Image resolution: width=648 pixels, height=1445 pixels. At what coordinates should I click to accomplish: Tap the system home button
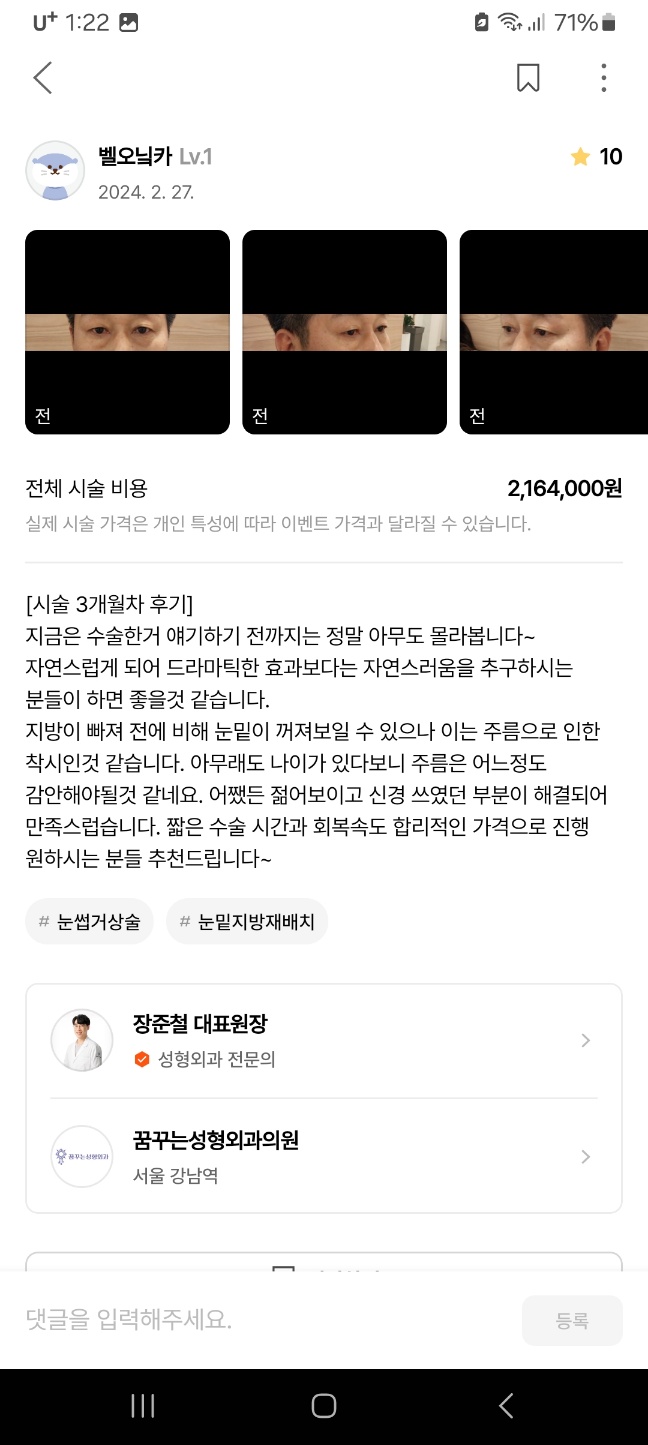[x=324, y=1406]
